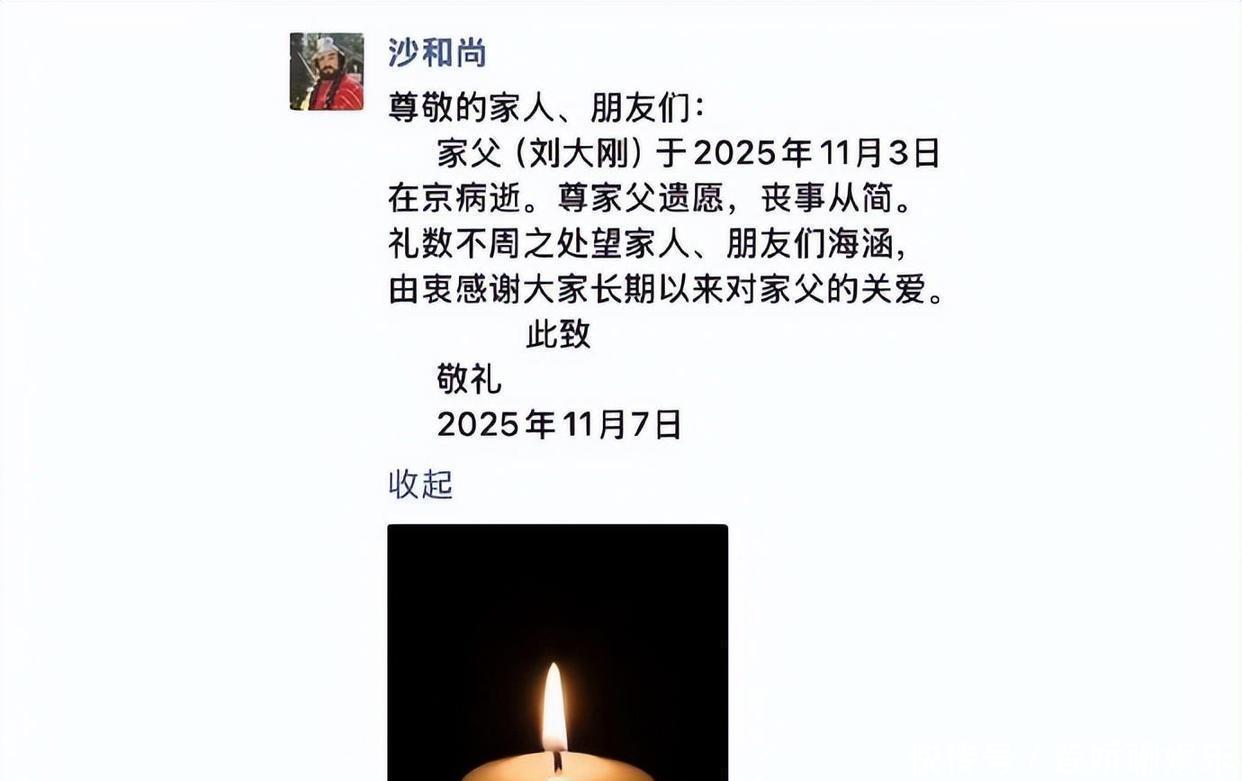The height and width of the screenshot is (781, 1242).
Task: Tap the 沙和尚 username link
Action: tap(437, 52)
